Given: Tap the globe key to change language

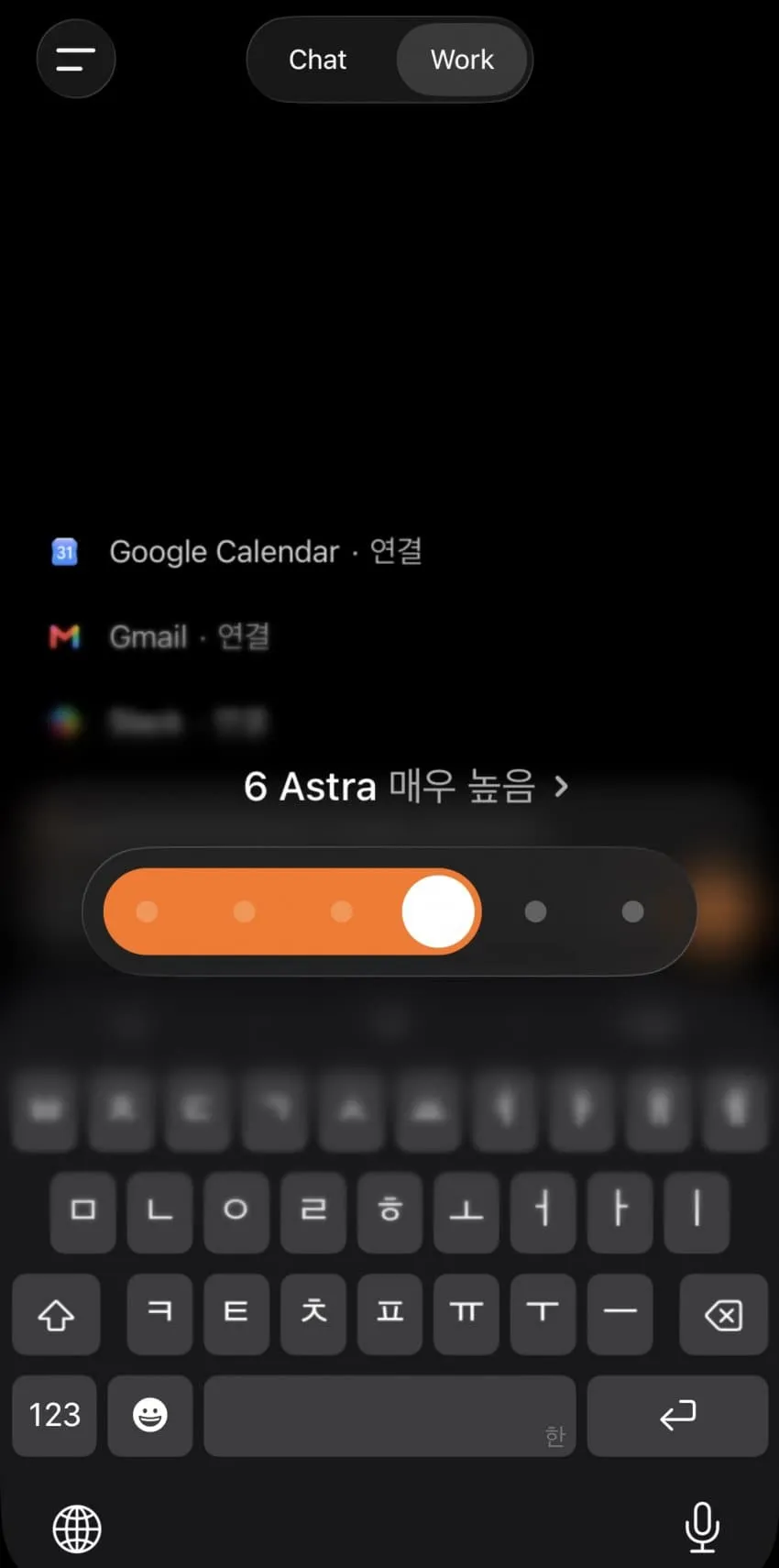Looking at the screenshot, I should 77,1529.
